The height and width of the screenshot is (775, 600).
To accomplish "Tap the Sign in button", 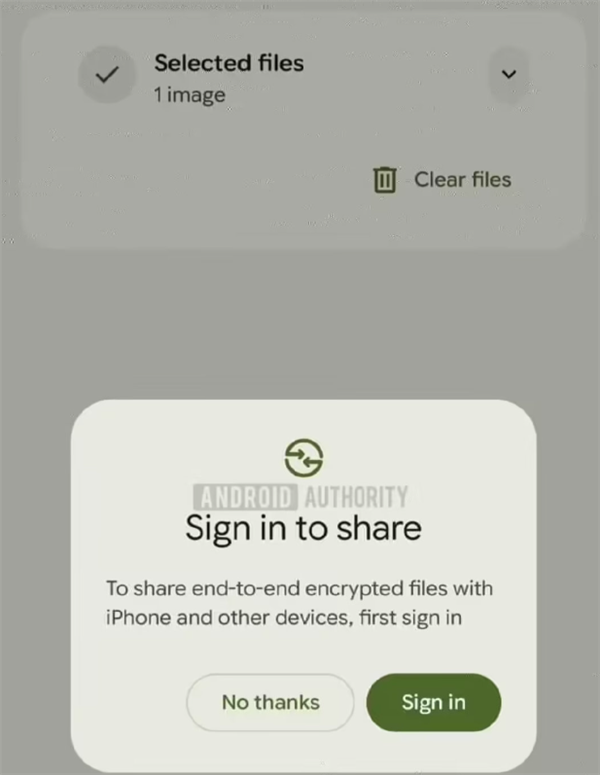I will [x=433, y=702].
